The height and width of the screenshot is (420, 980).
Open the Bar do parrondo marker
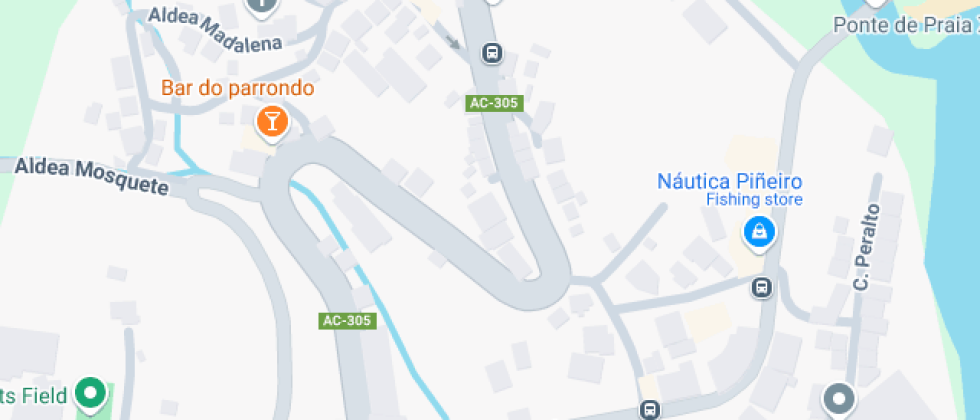(270, 123)
